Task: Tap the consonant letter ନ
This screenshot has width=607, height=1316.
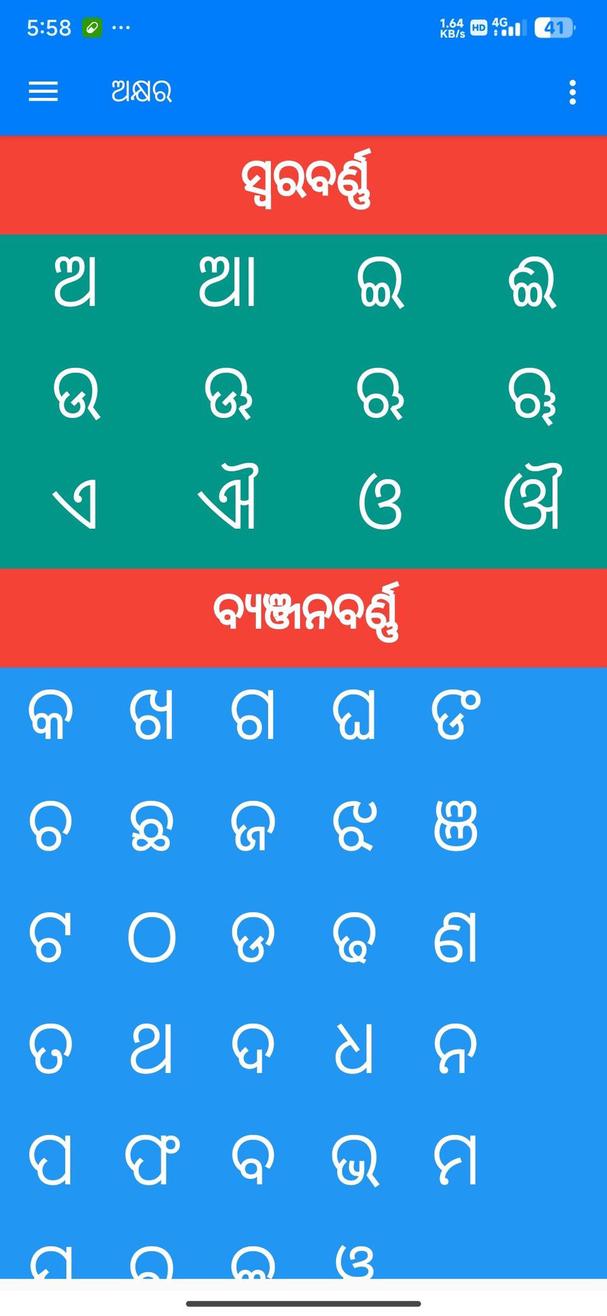Action: (x=455, y=1049)
